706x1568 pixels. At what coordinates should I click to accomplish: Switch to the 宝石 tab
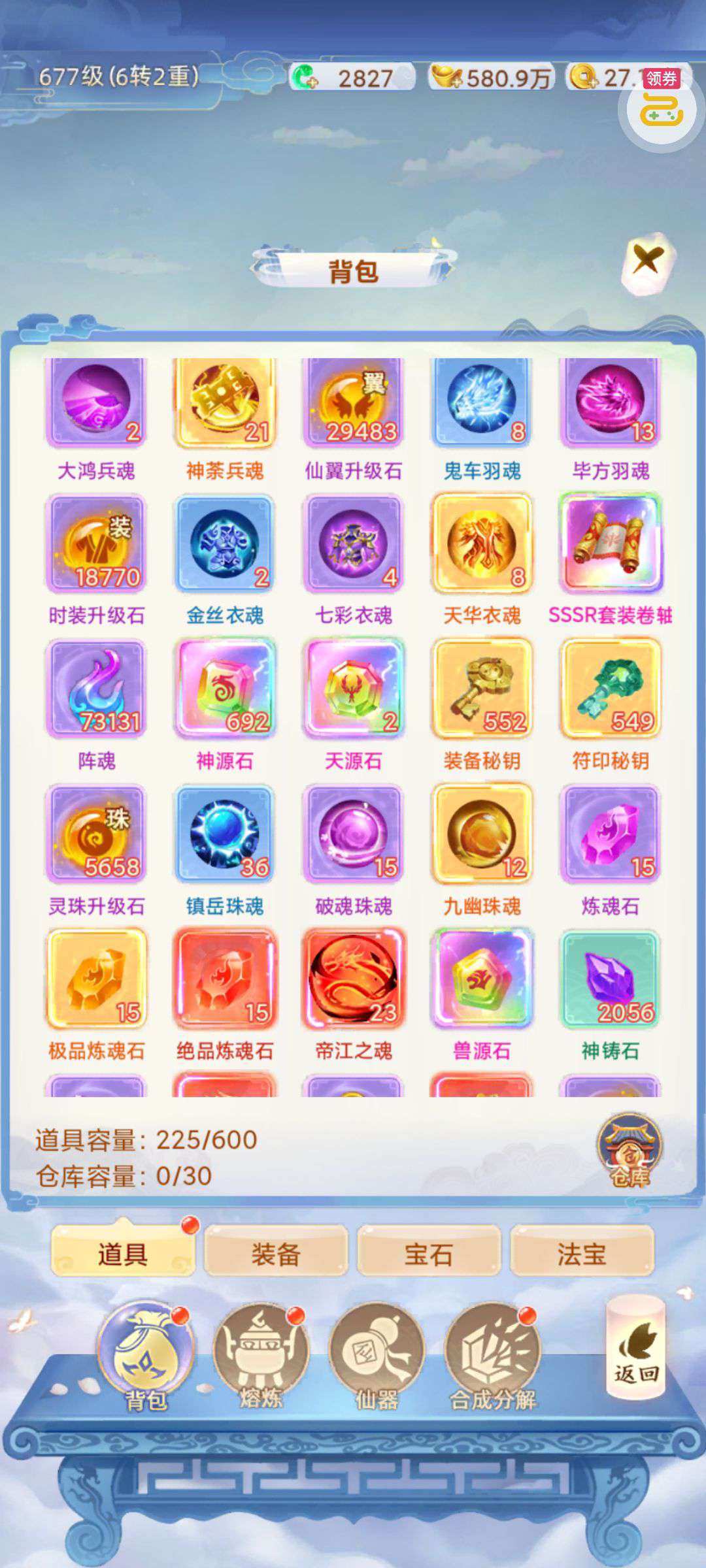pos(429,1254)
